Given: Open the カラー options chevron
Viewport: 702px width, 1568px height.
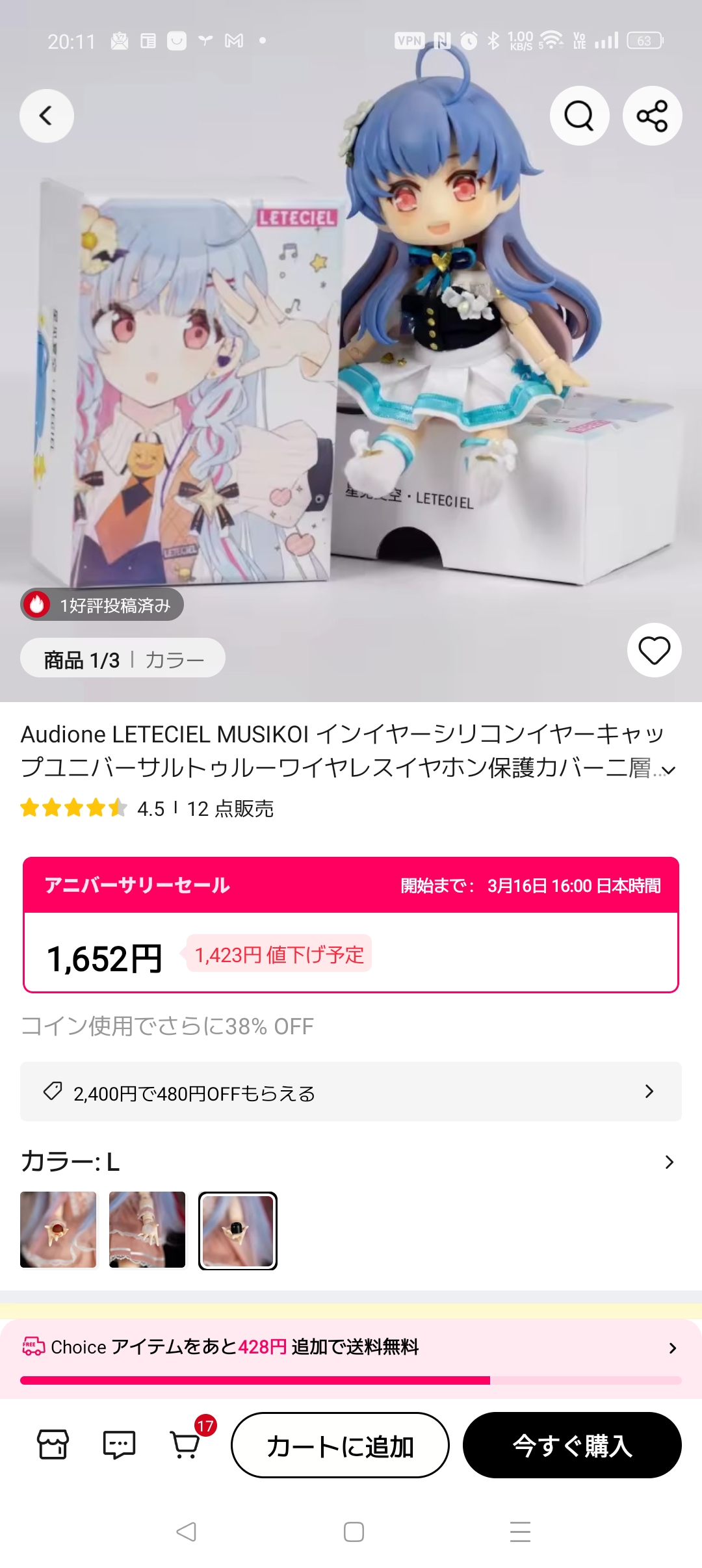Looking at the screenshot, I should click(669, 1162).
